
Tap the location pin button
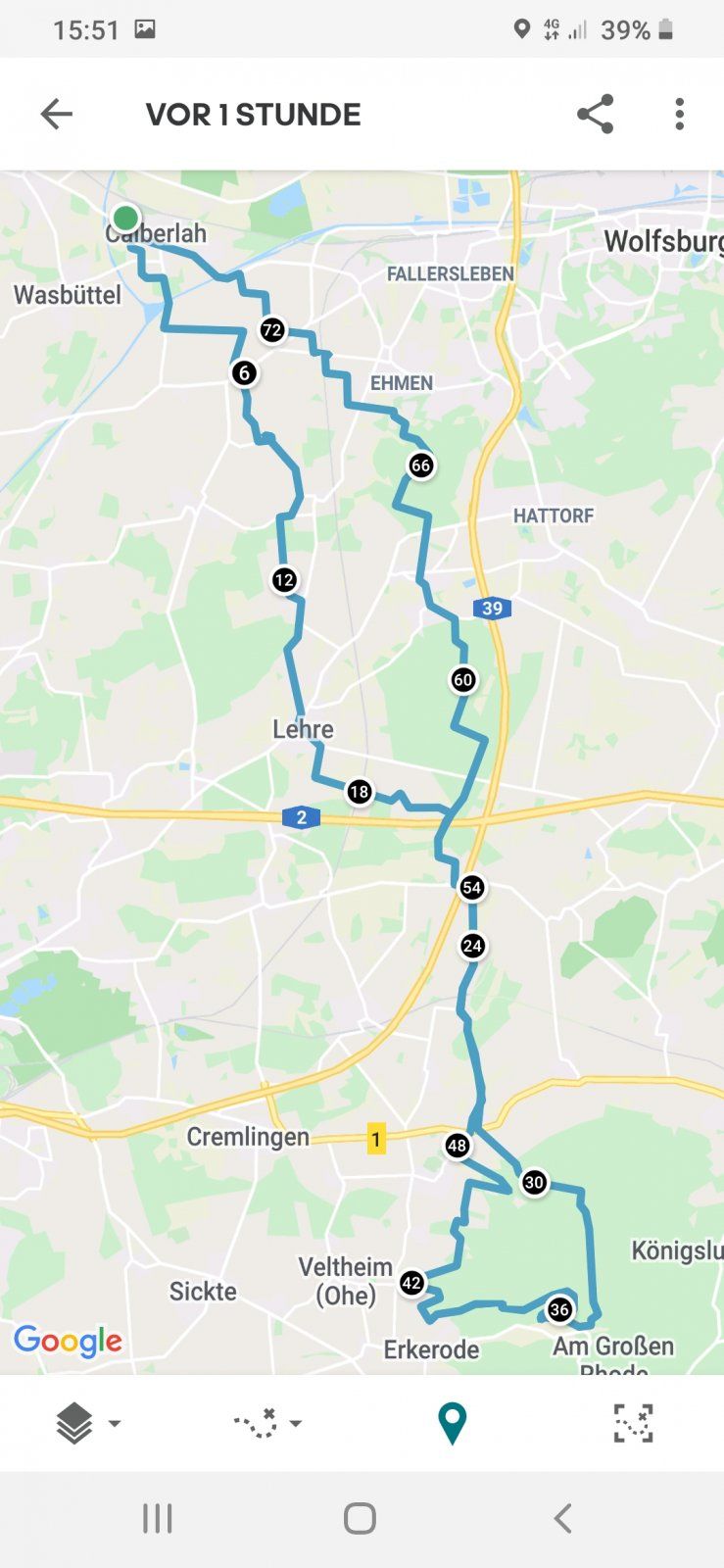(x=452, y=1424)
